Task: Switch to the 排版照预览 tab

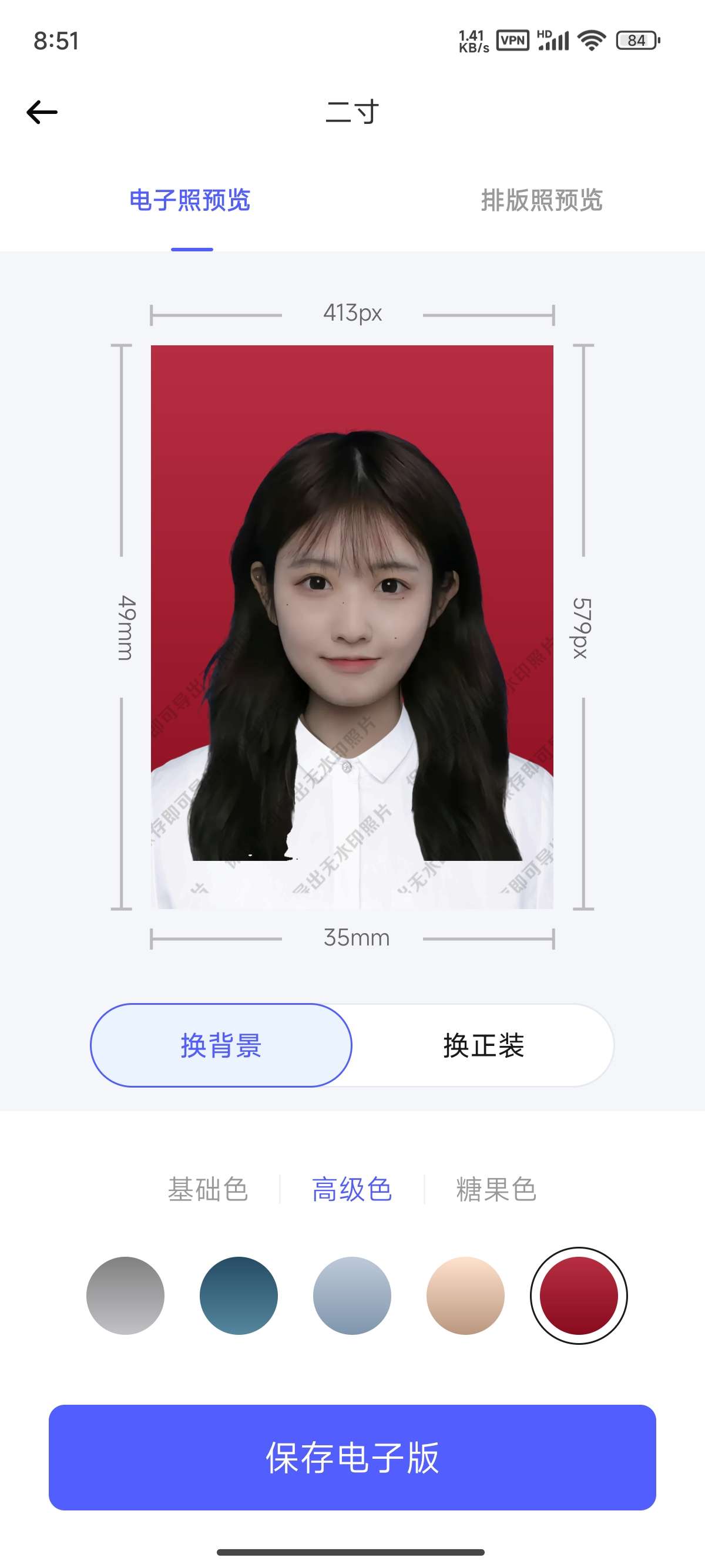Action: (x=541, y=200)
